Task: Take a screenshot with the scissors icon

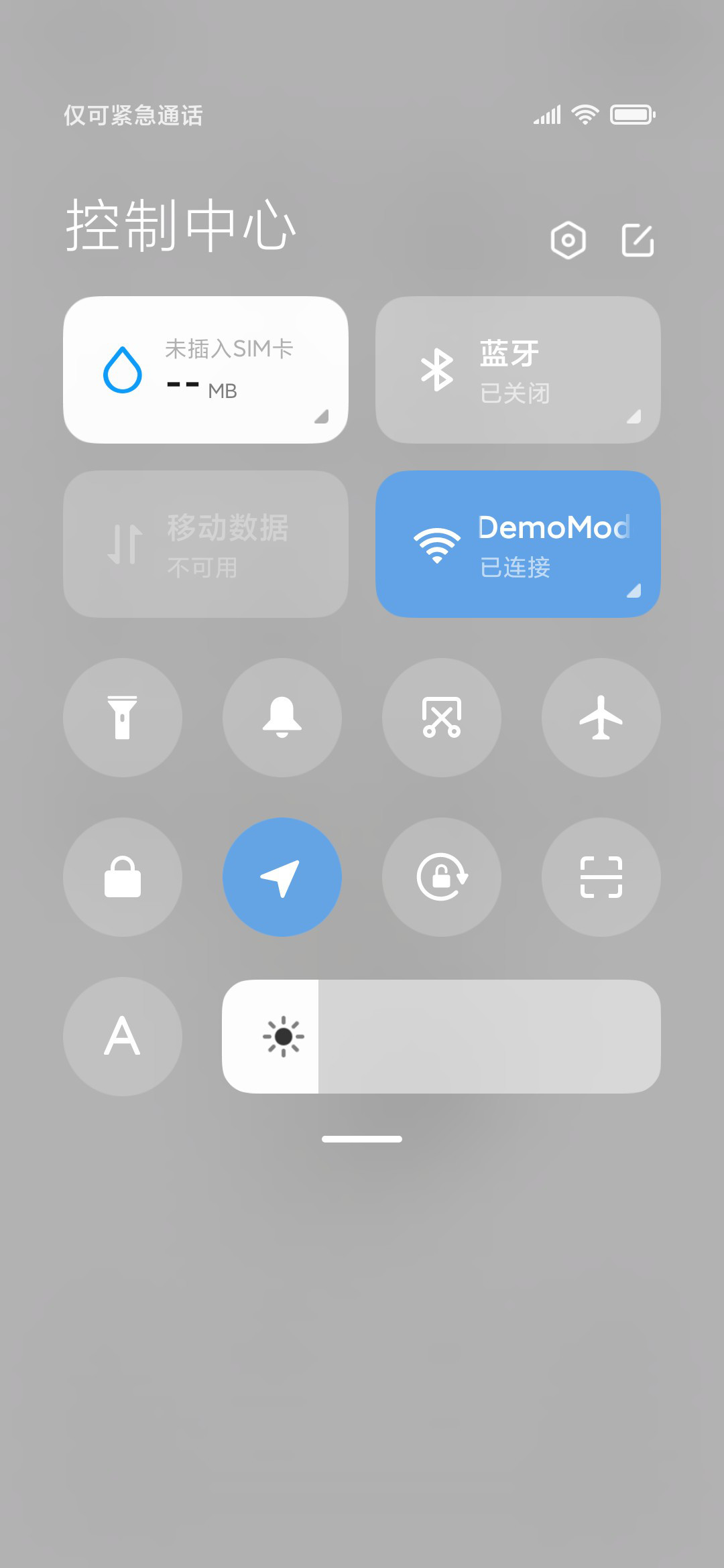Action: (442, 718)
